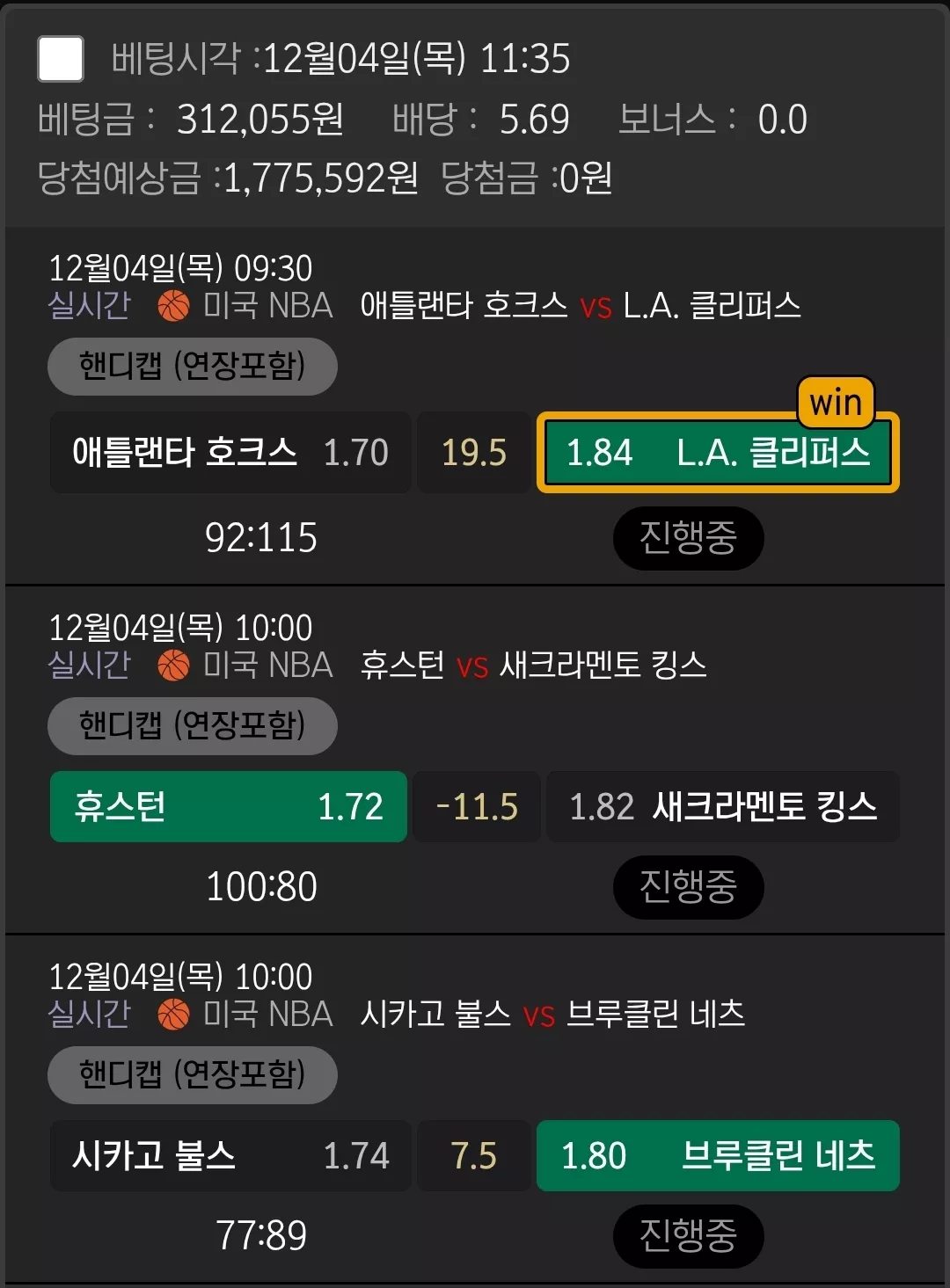The width and height of the screenshot is (950, 1288).
Task: Tick the checkbox next to 베팅시각
Action: [61, 59]
